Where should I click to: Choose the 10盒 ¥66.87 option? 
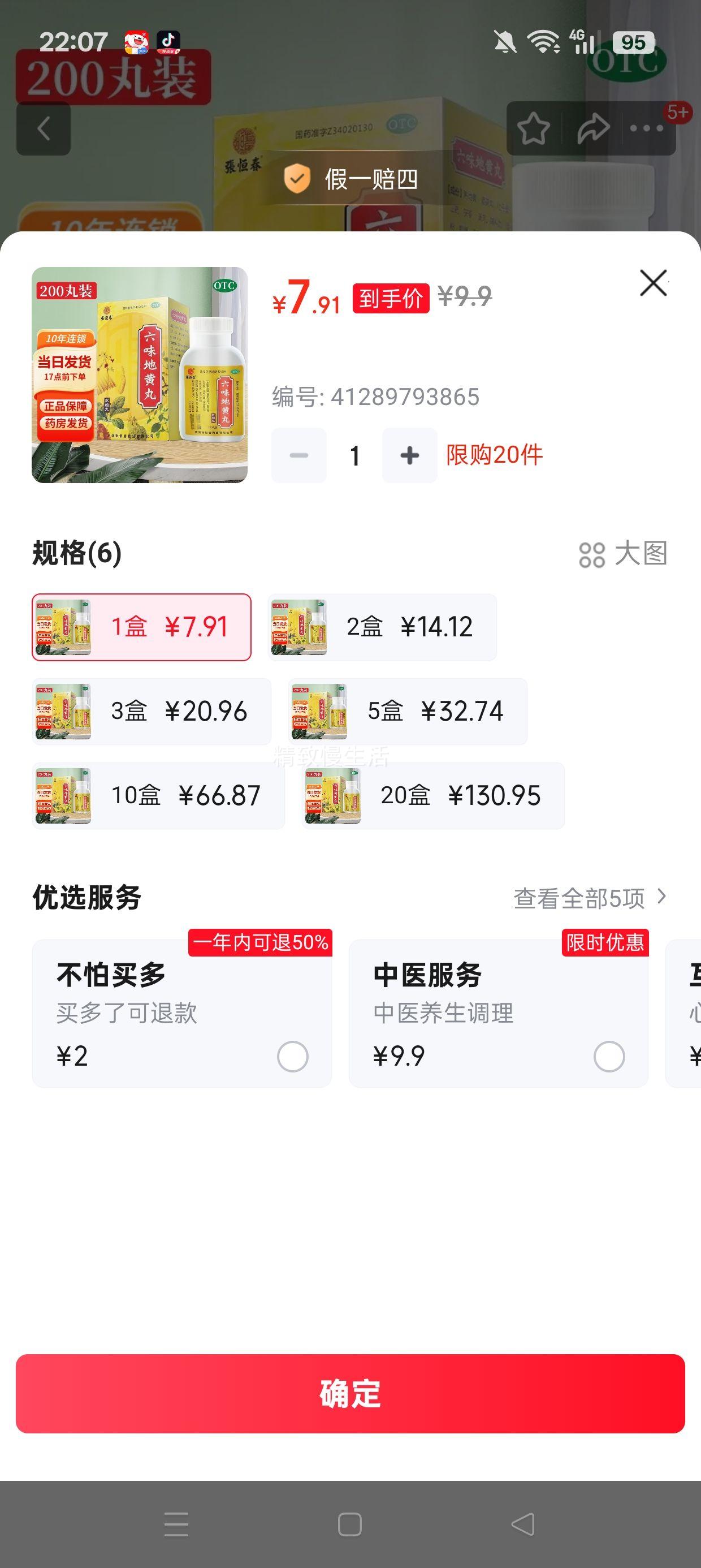coord(158,795)
